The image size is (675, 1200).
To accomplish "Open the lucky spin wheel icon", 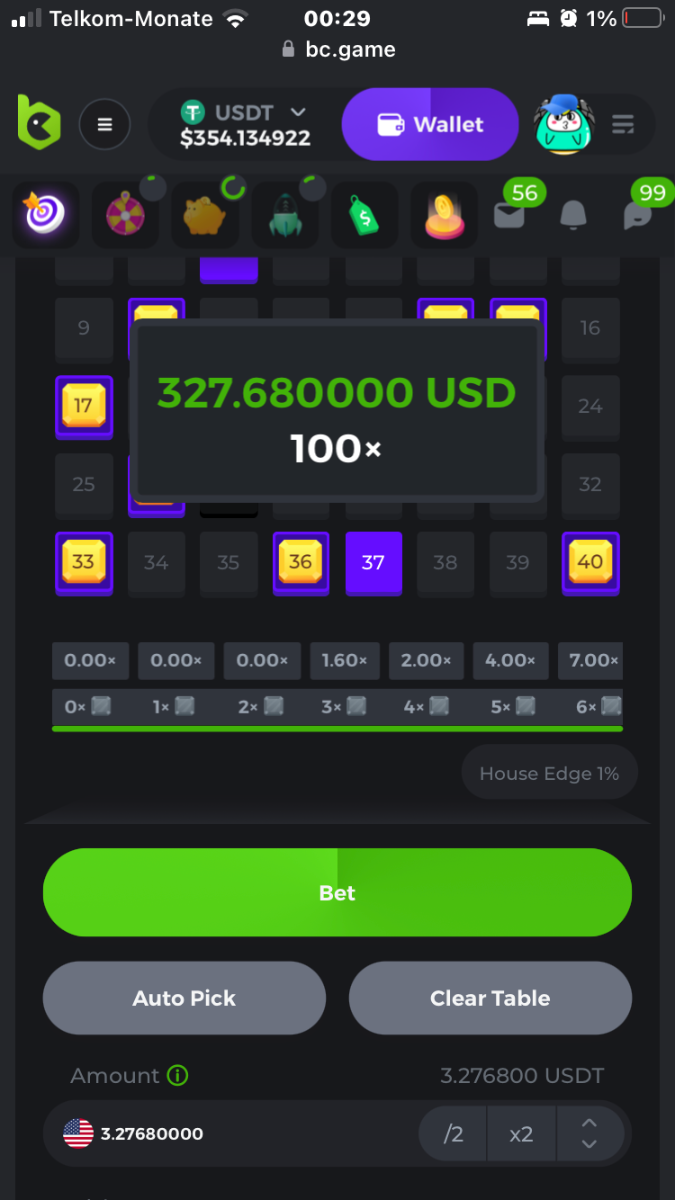I will coord(125,215).
